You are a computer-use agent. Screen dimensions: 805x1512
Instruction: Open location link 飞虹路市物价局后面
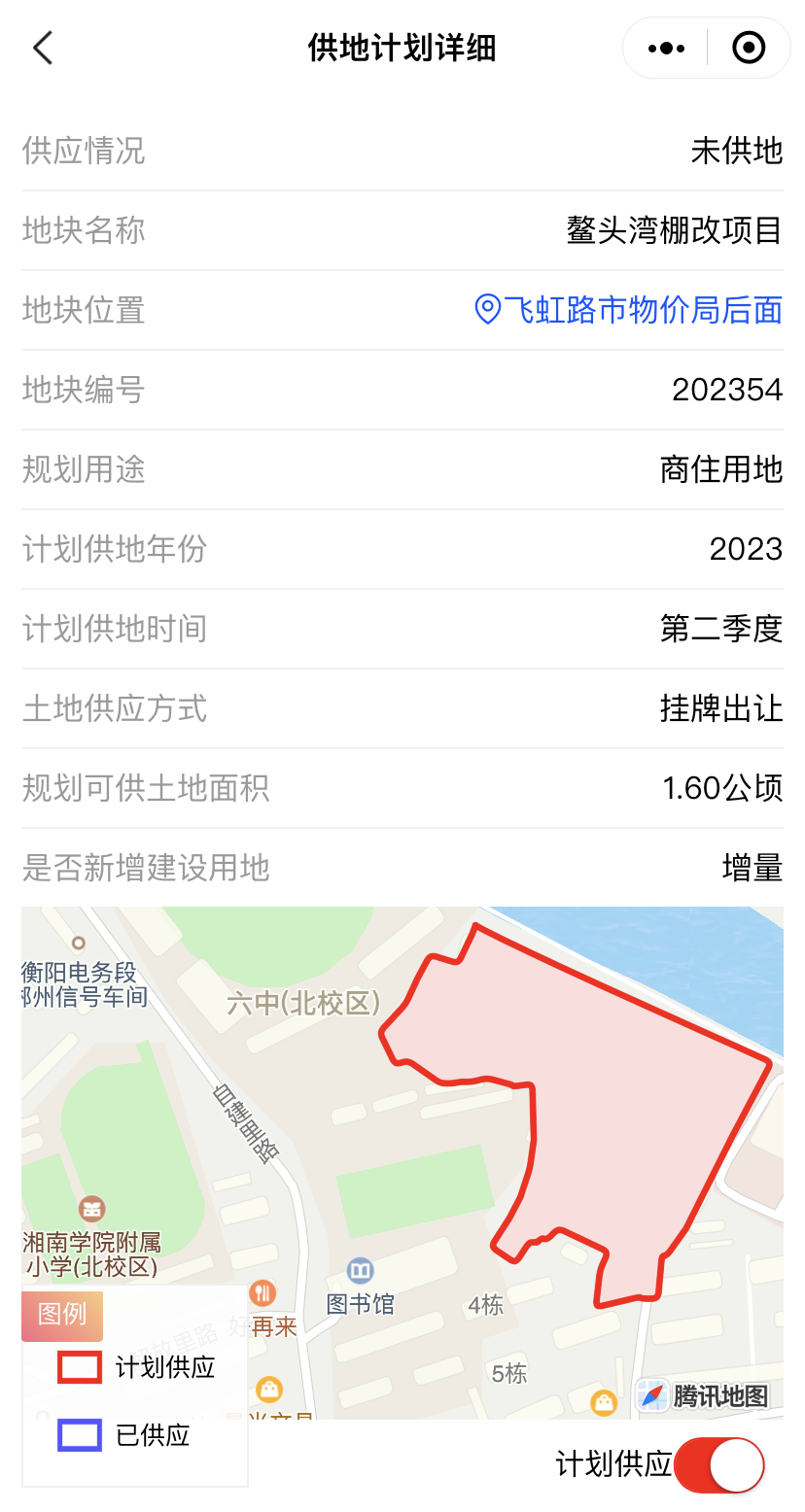pyautogui.click(x=628, y=310)
